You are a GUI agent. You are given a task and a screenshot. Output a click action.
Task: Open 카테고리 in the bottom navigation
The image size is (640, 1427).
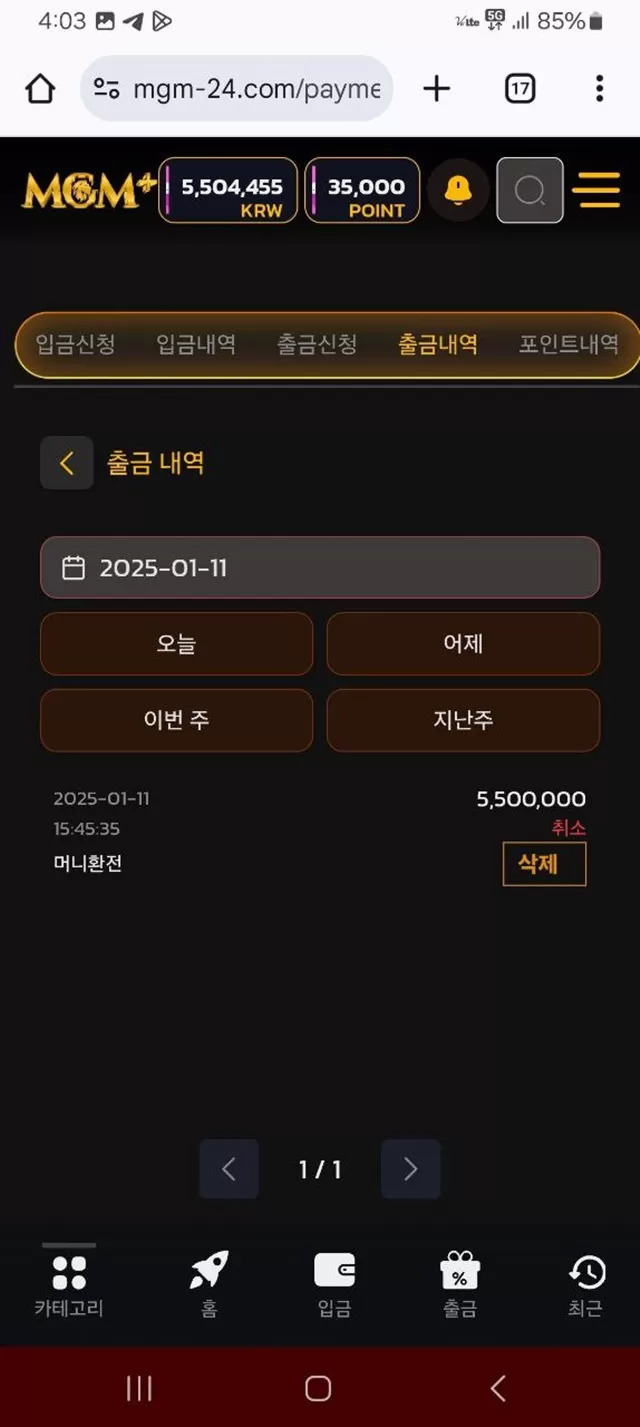[x=69, y=1283]
